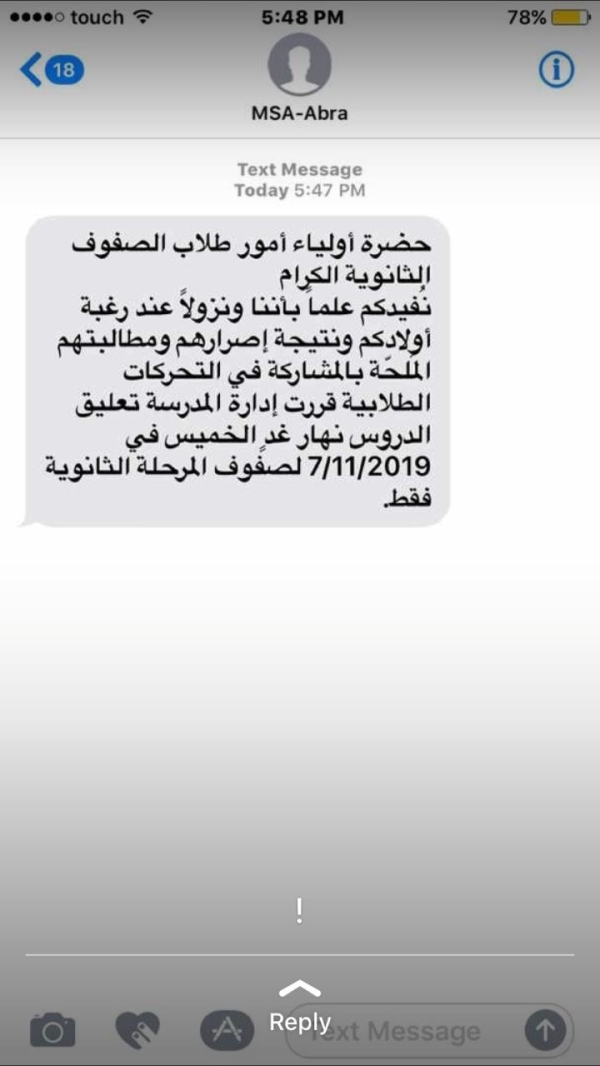Send the message with the arrow button
Viewport: 600px width, 1066px height.
[x=545, y=1031]
